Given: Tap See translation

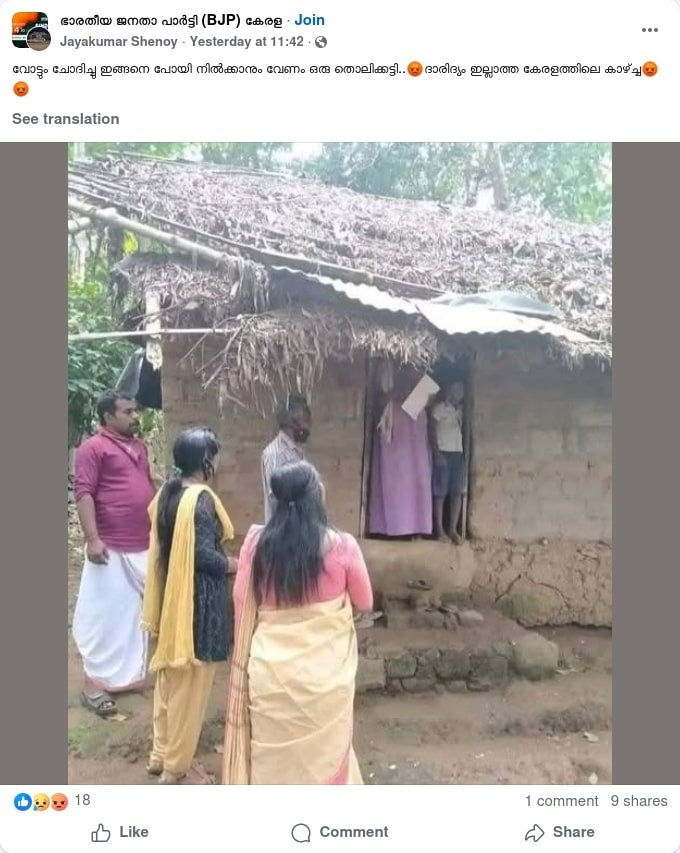Looking at the screenshot, I should [65, 119].
